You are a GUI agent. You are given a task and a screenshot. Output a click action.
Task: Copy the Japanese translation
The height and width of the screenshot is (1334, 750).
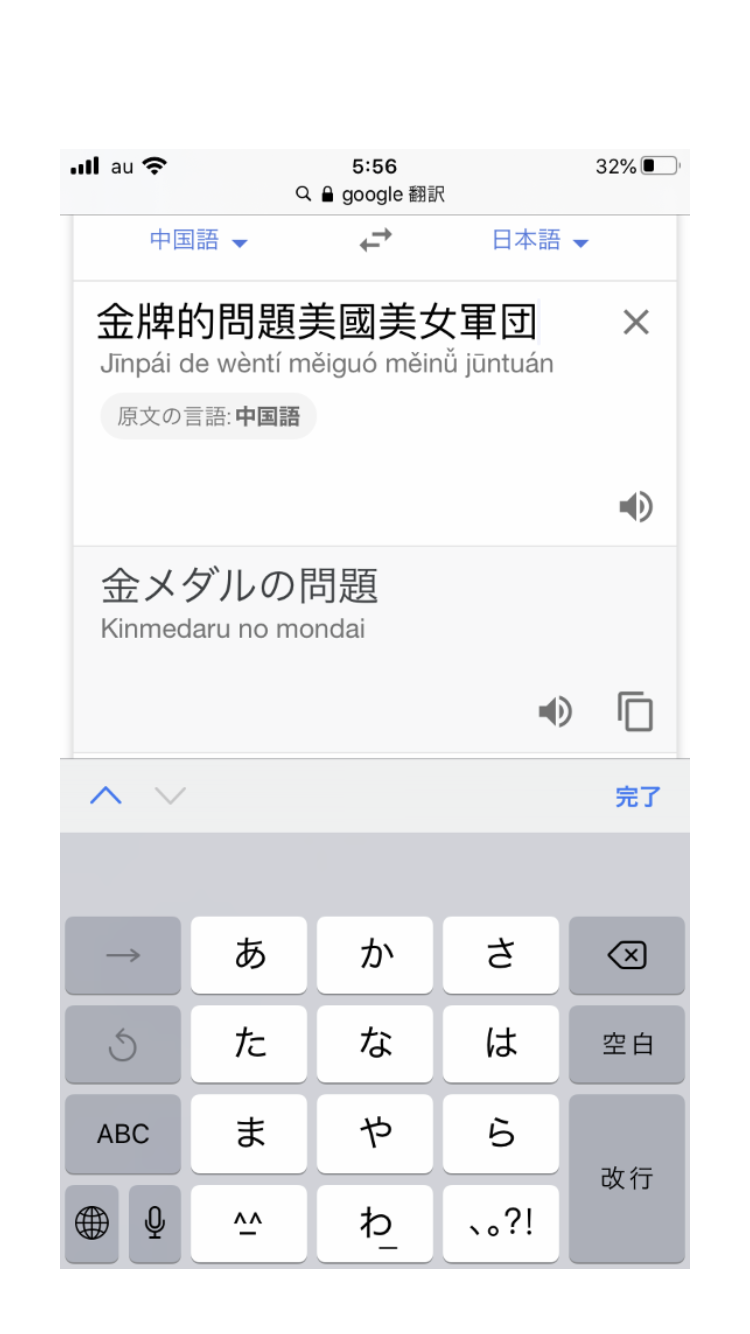click(635, 712)
